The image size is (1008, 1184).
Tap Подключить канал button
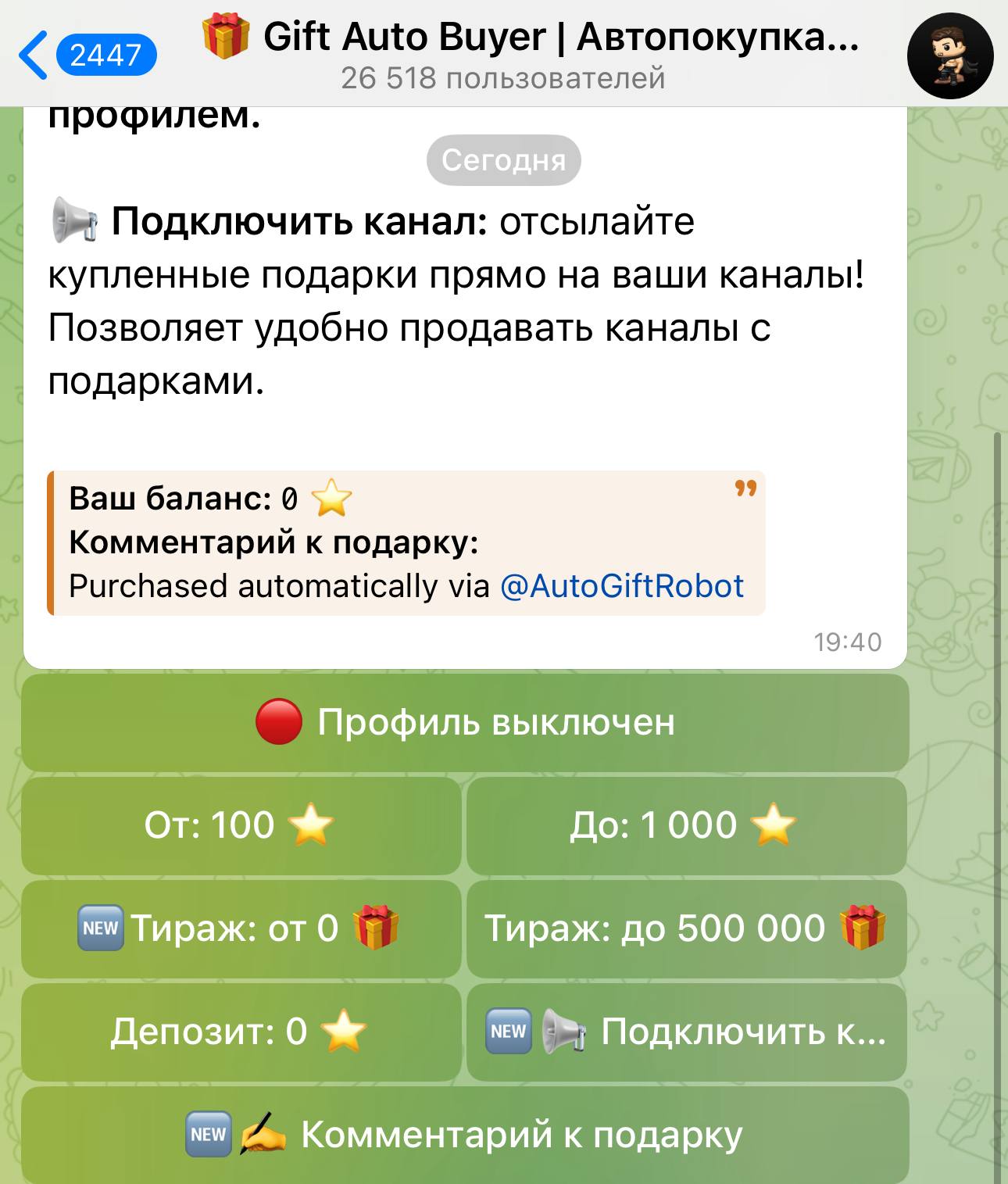(686, 1032)
